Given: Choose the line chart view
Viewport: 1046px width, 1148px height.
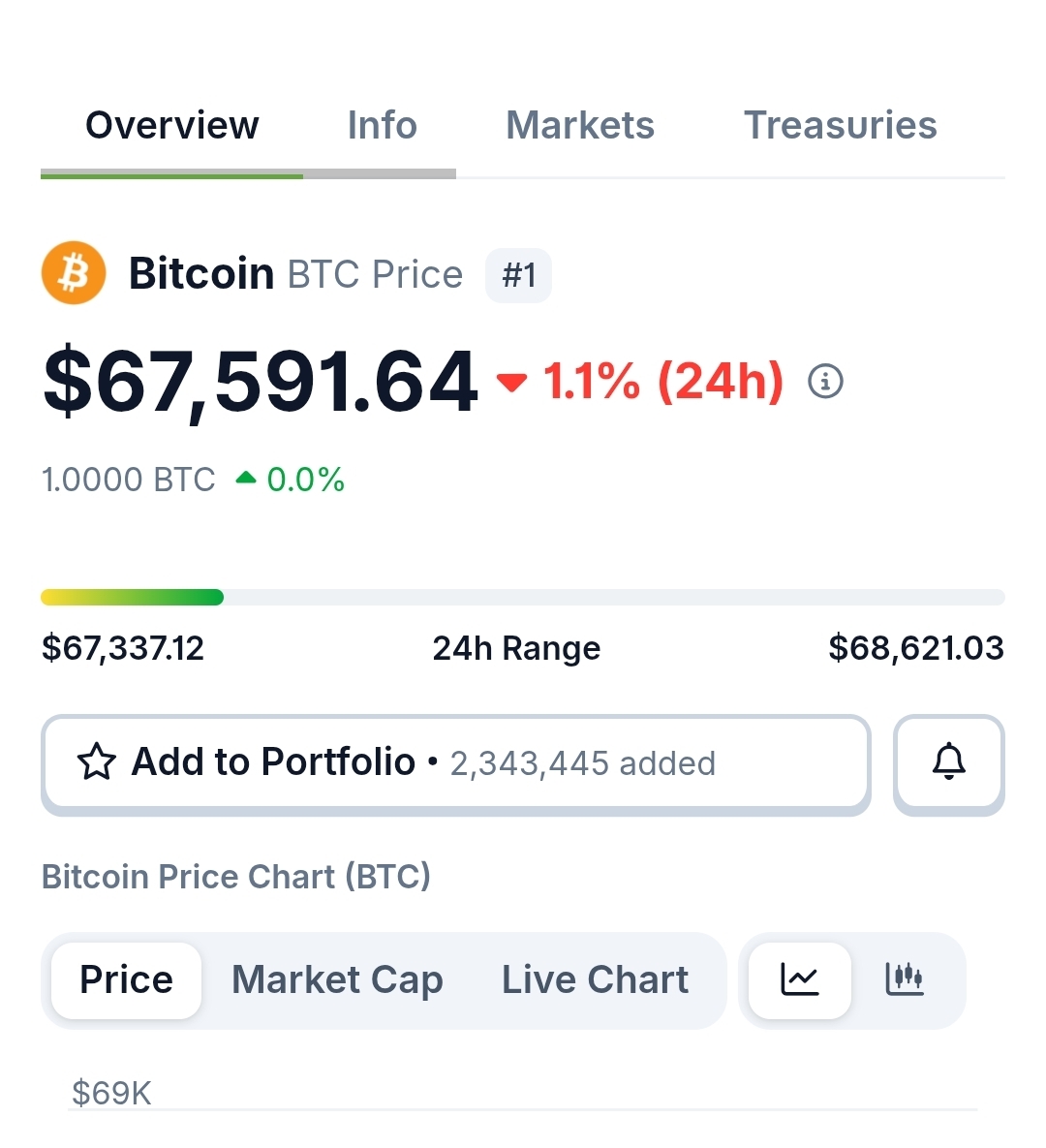Looking at the screenshot, I should (x=800, y=980).
